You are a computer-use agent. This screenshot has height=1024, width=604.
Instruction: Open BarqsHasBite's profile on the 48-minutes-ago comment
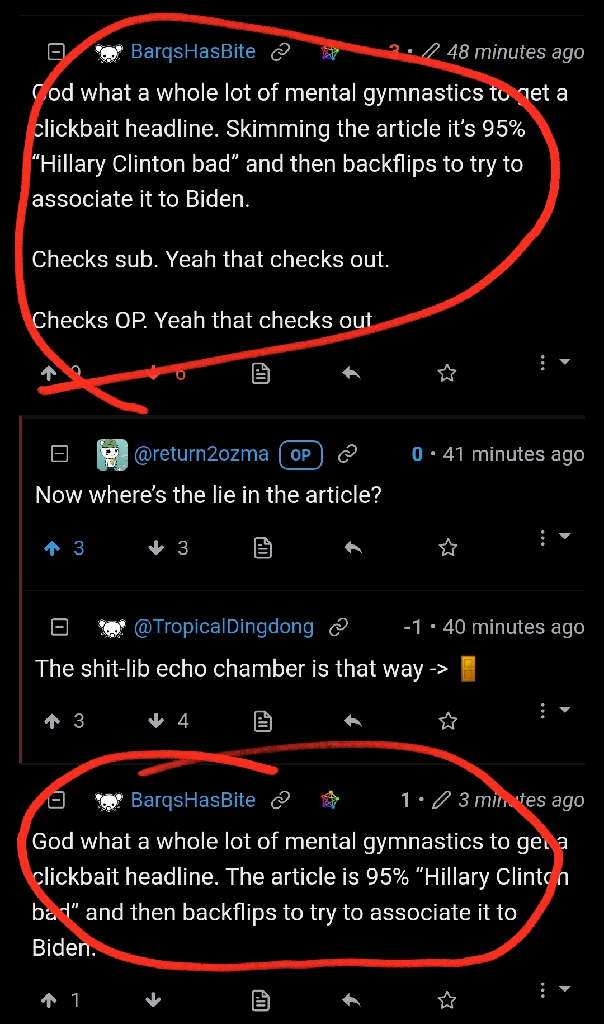192,51
